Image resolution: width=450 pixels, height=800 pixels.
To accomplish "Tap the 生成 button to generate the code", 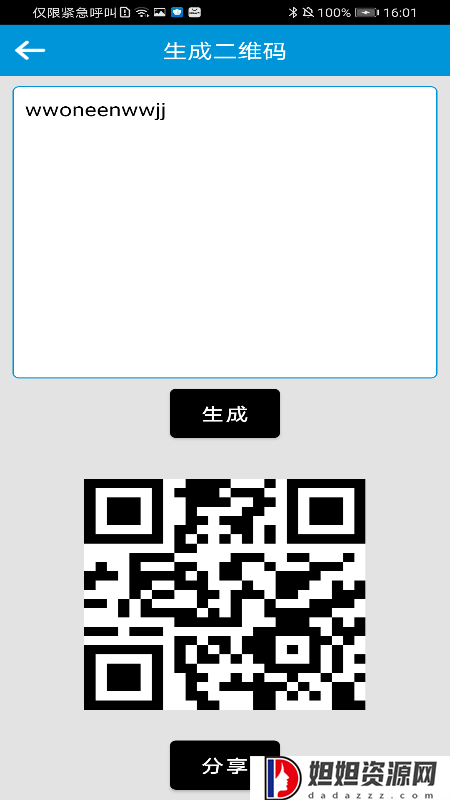I will point(225,413).
